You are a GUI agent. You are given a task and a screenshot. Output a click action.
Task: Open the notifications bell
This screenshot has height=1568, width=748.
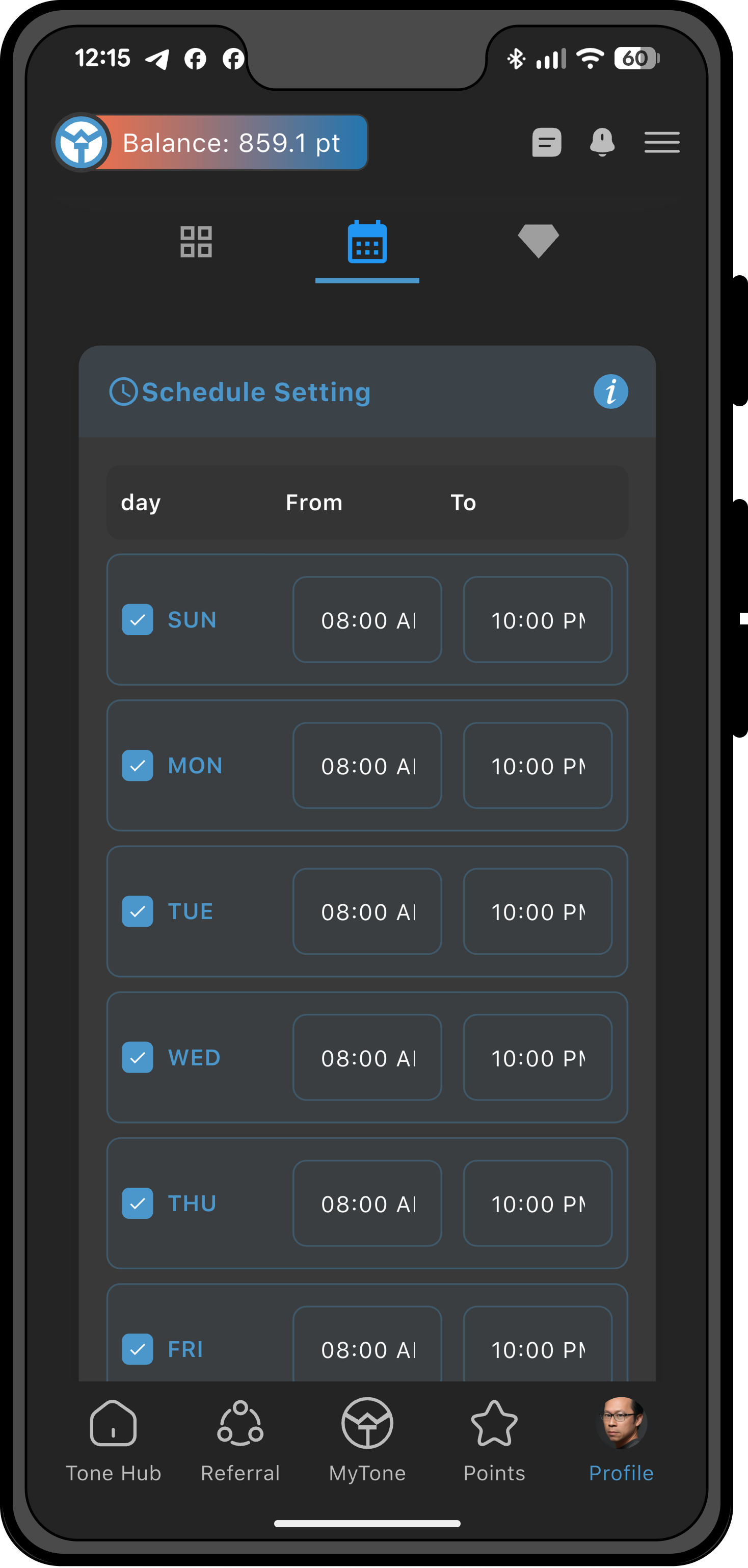pos(602,142)
